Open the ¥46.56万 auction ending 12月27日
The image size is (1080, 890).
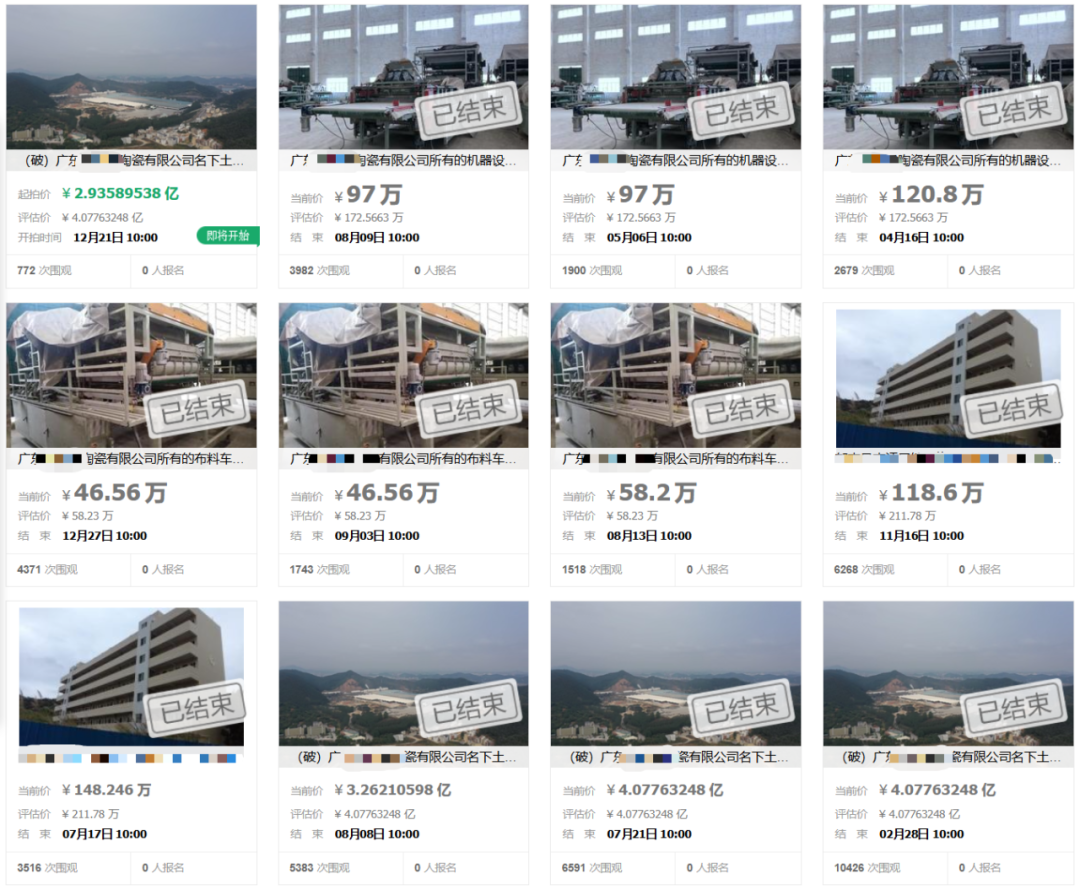tap(131, 376)
